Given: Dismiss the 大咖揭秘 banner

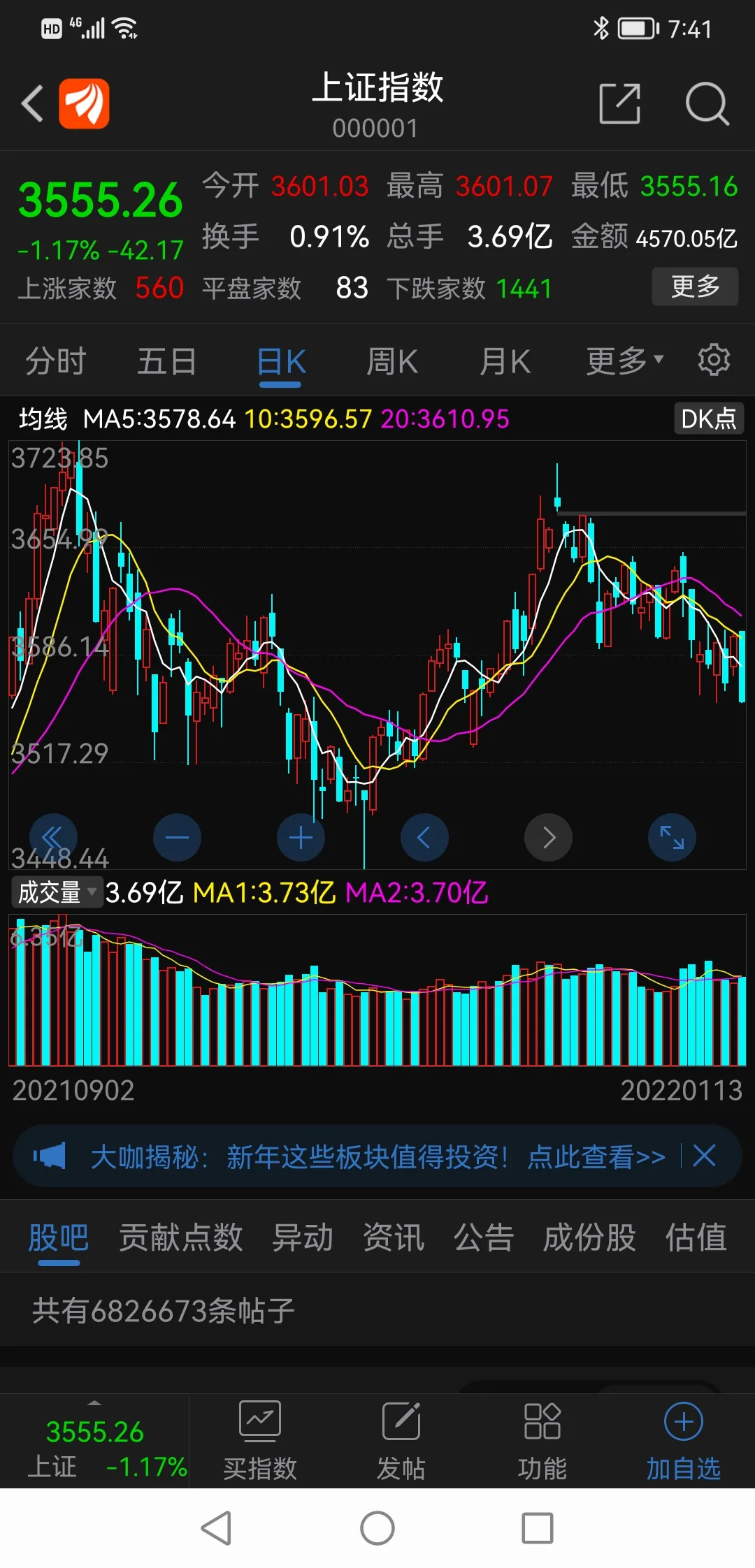Looking at the screenshot, I should (x=704, y=1156).
